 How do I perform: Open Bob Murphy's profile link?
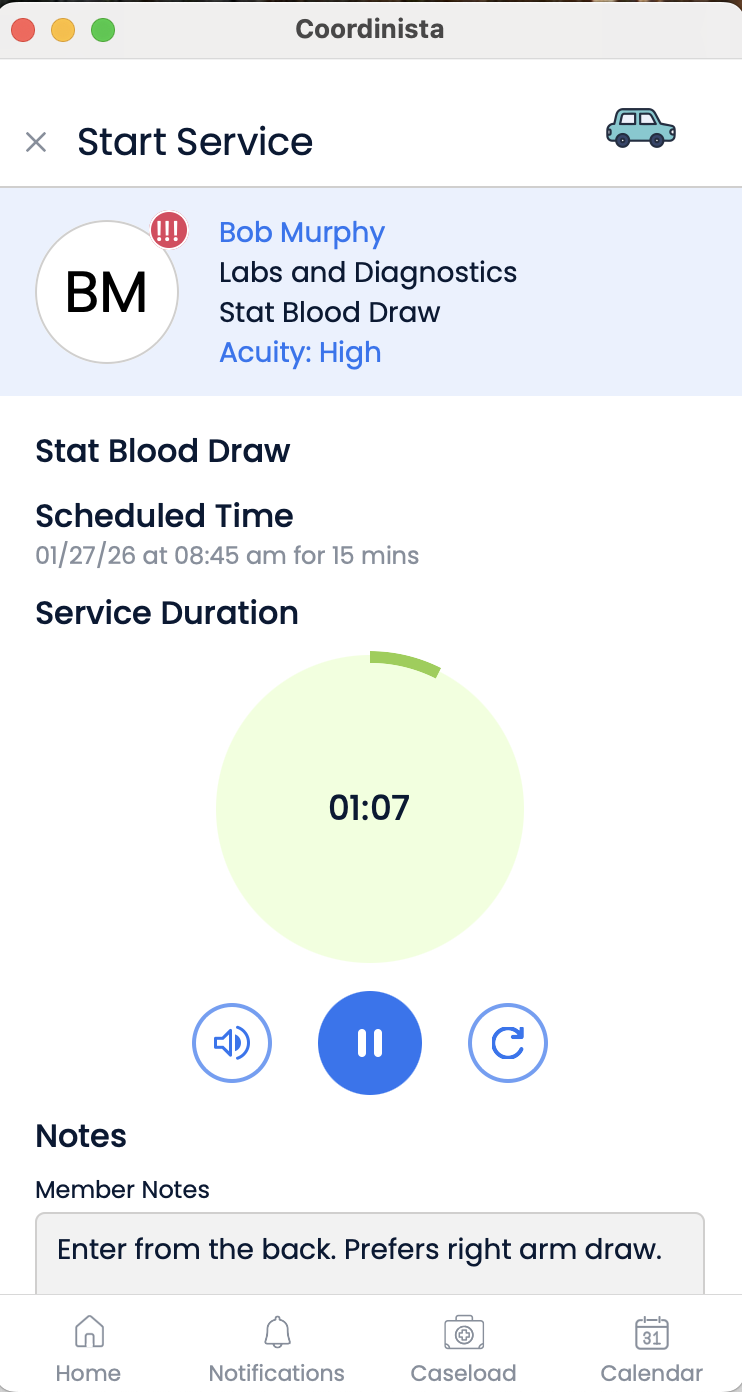(302, 233)
